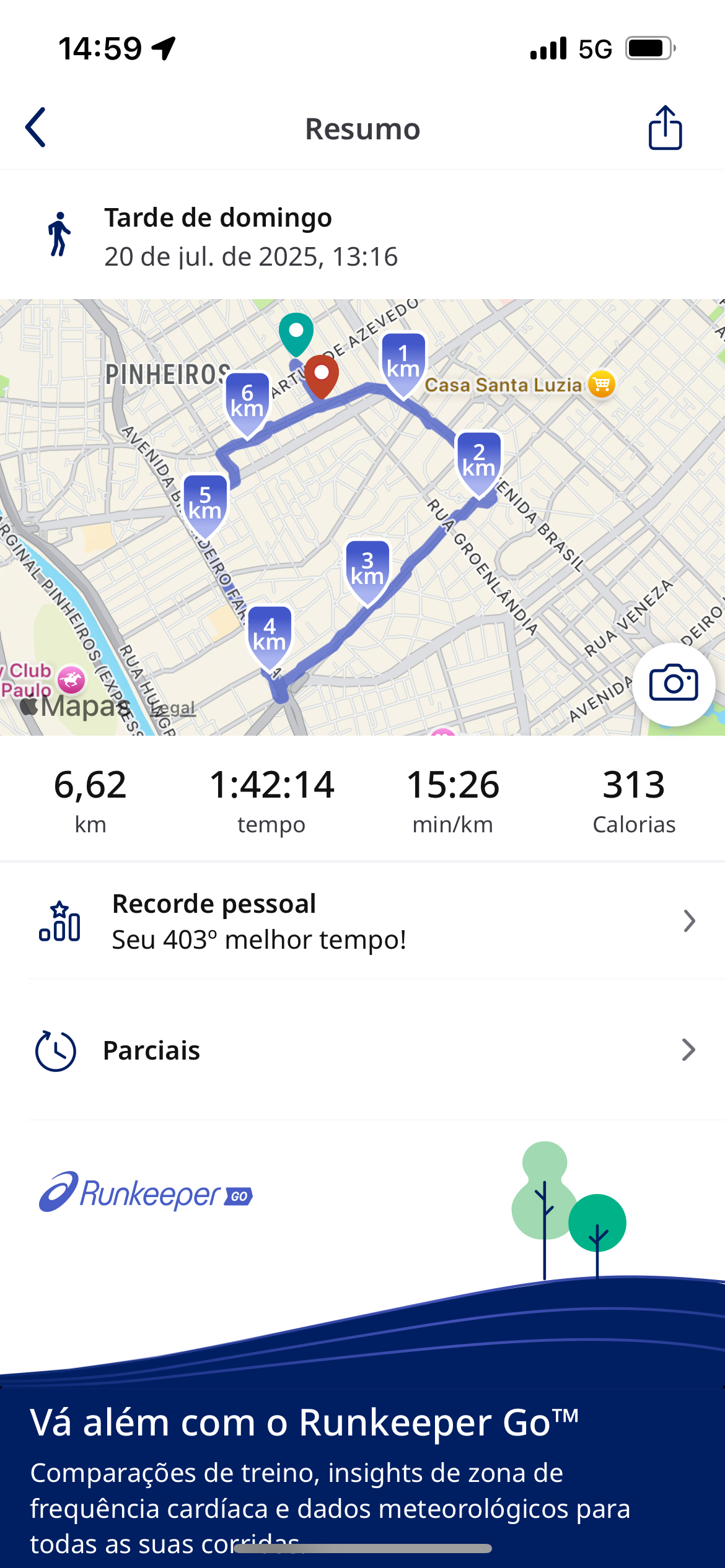Image resolution: width=725 pixels, height=1568 pixels.
Task: Open the Legal link on the map
Action: [174, 708]
